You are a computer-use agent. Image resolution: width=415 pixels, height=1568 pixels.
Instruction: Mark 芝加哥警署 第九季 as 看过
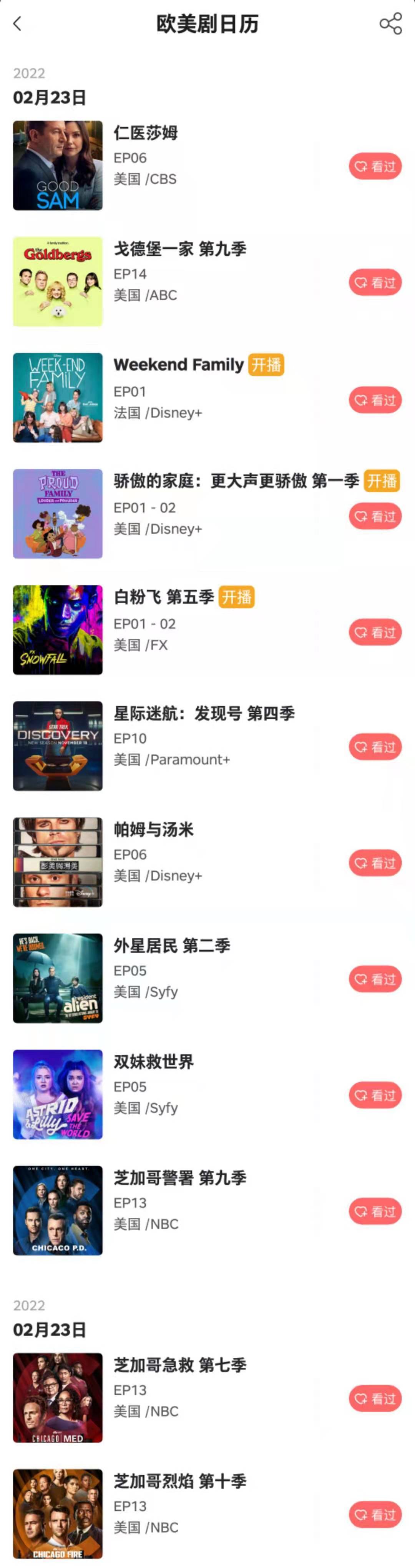[375, 1212]
